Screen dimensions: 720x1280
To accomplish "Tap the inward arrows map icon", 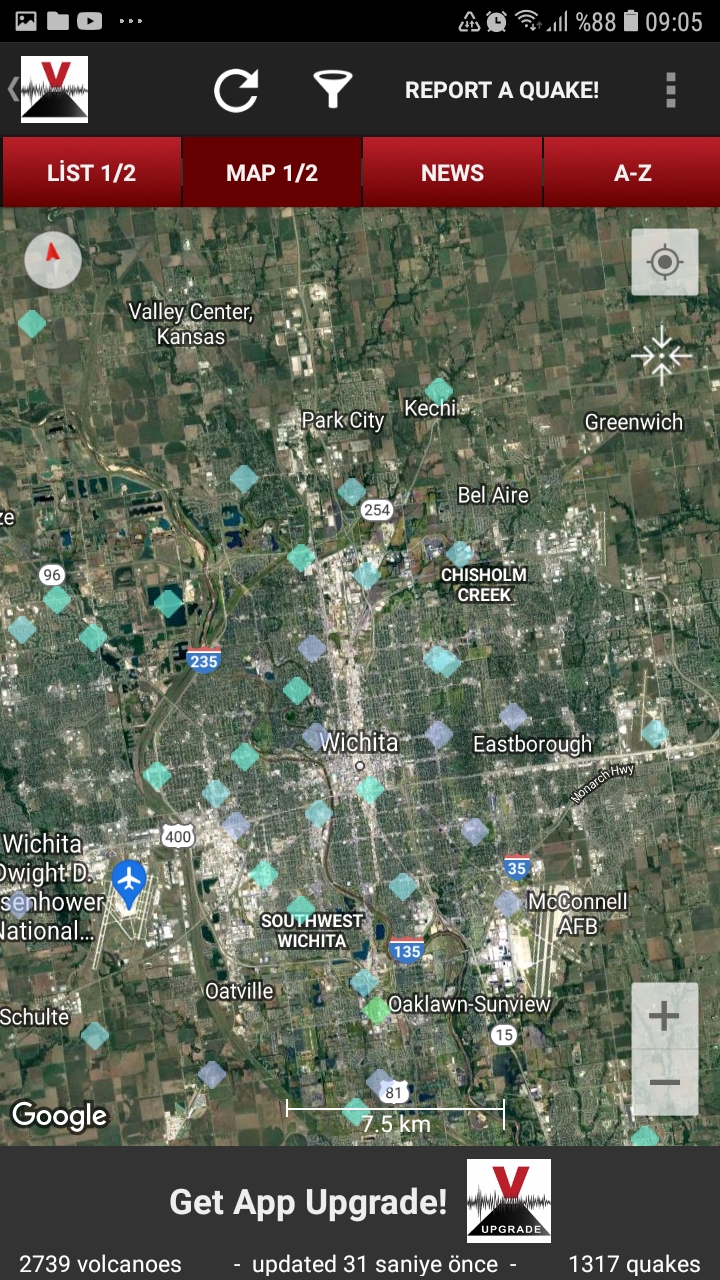I will [661, 355].
